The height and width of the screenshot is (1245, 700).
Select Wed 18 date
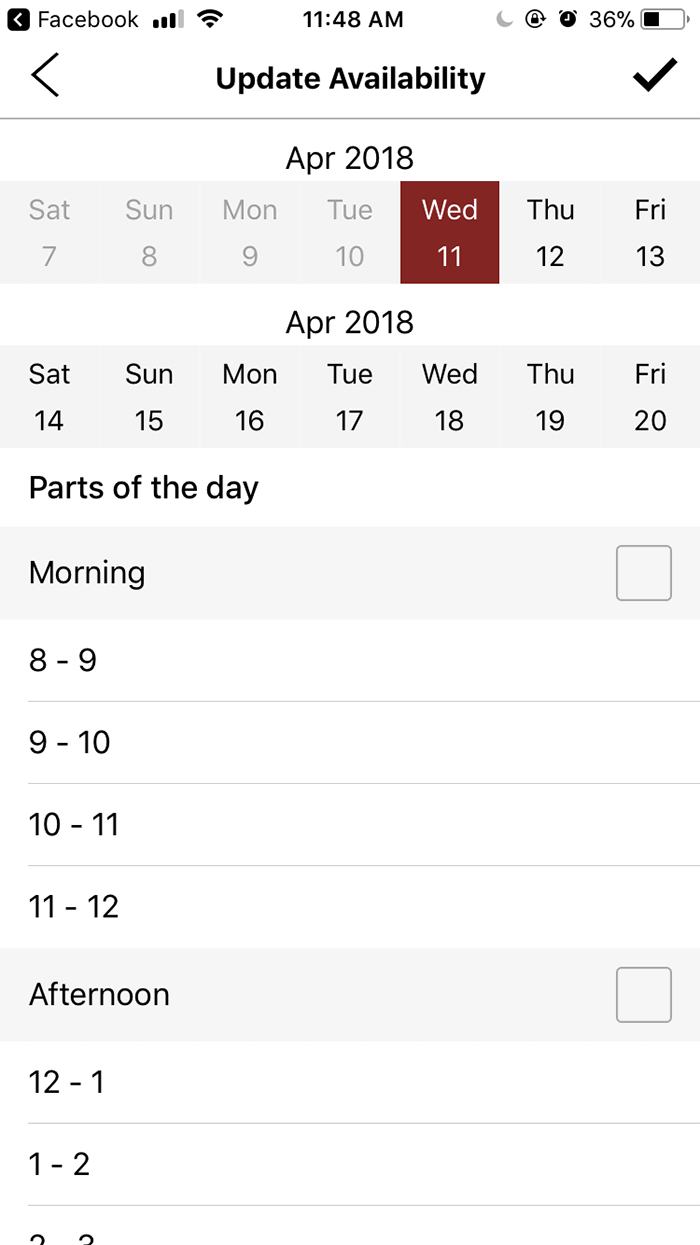(450, 396)
